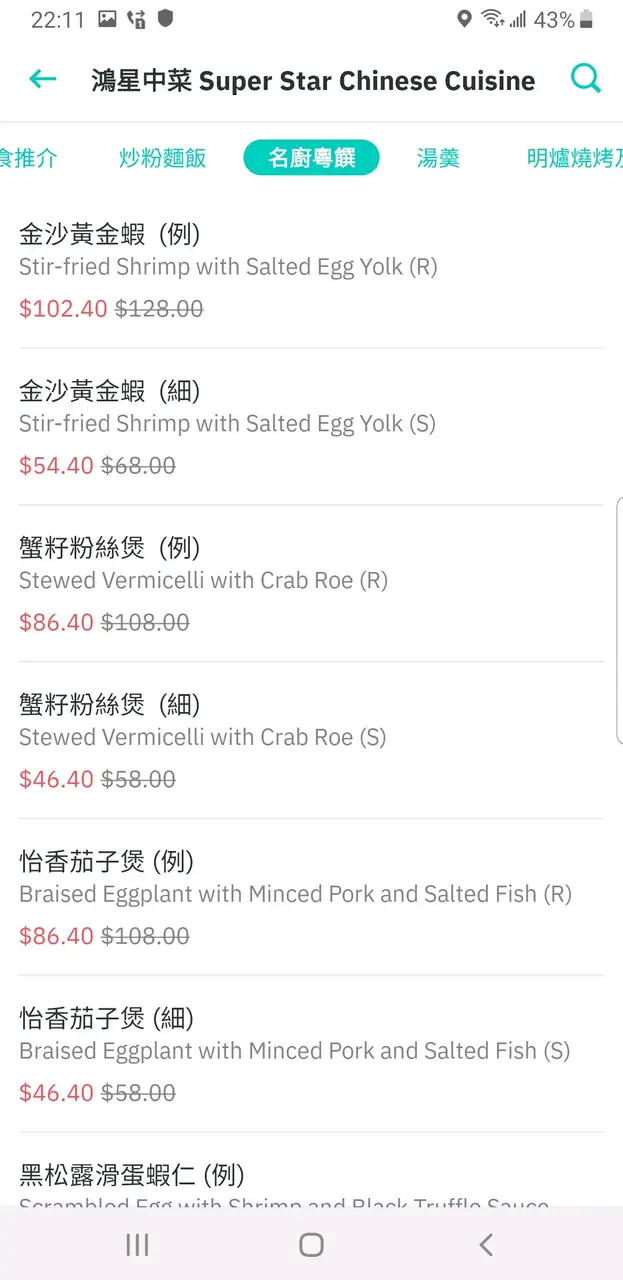Screen dimensions: 623x1280
Task: Tap the system home button
Action: point(311,1244)
